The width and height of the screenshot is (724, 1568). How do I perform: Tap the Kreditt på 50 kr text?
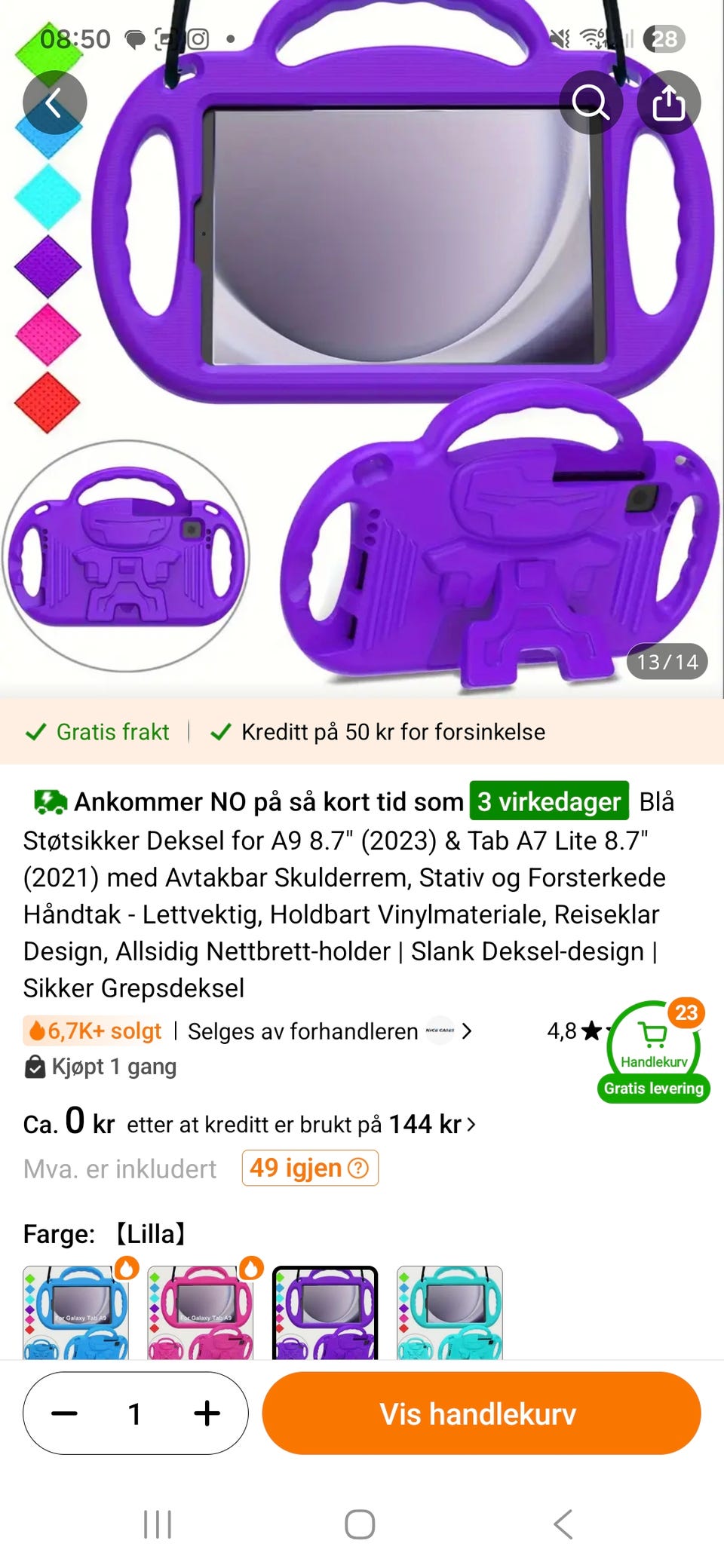[391, 731]
